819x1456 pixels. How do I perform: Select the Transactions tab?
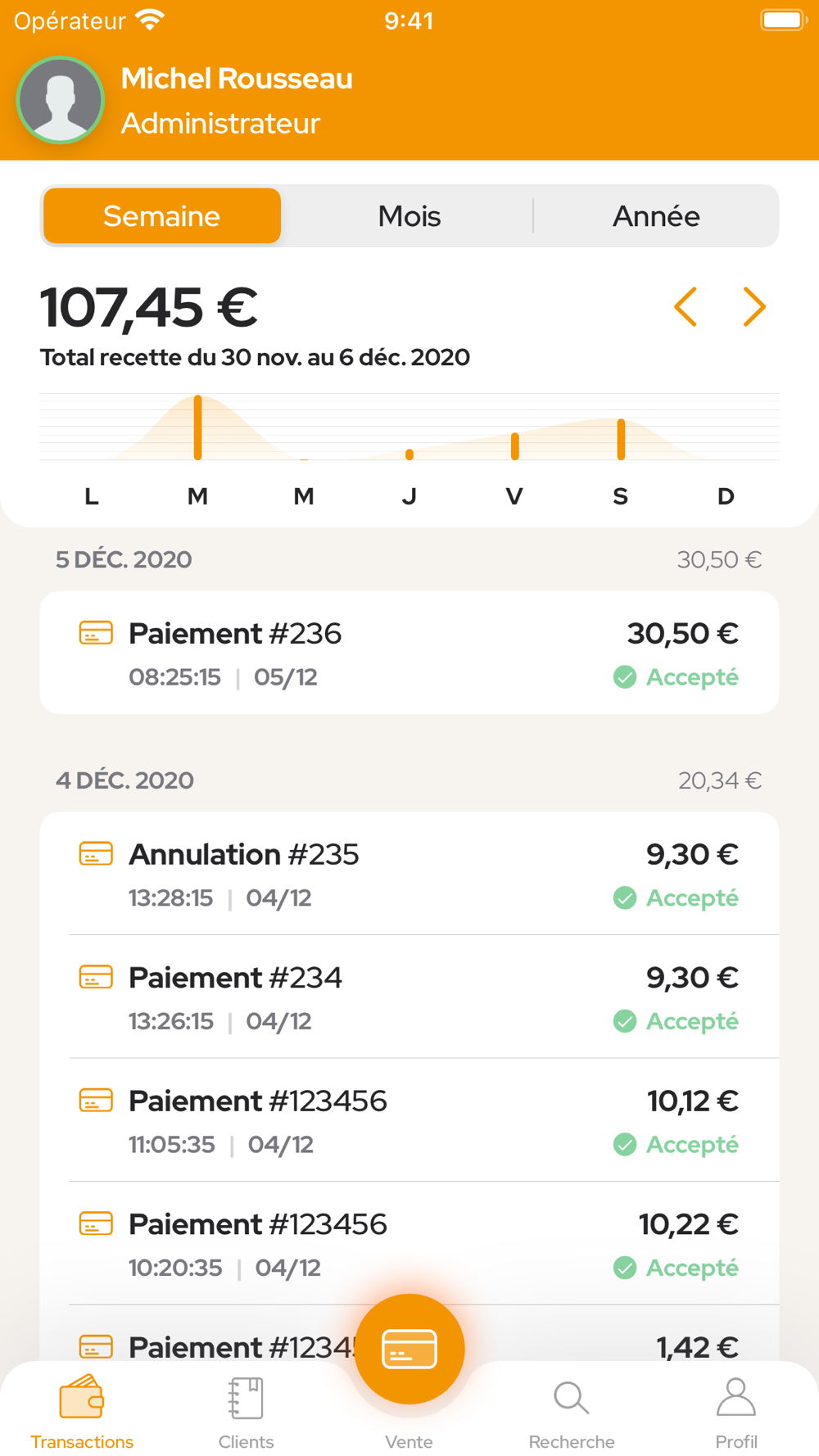click(82, 1413)
